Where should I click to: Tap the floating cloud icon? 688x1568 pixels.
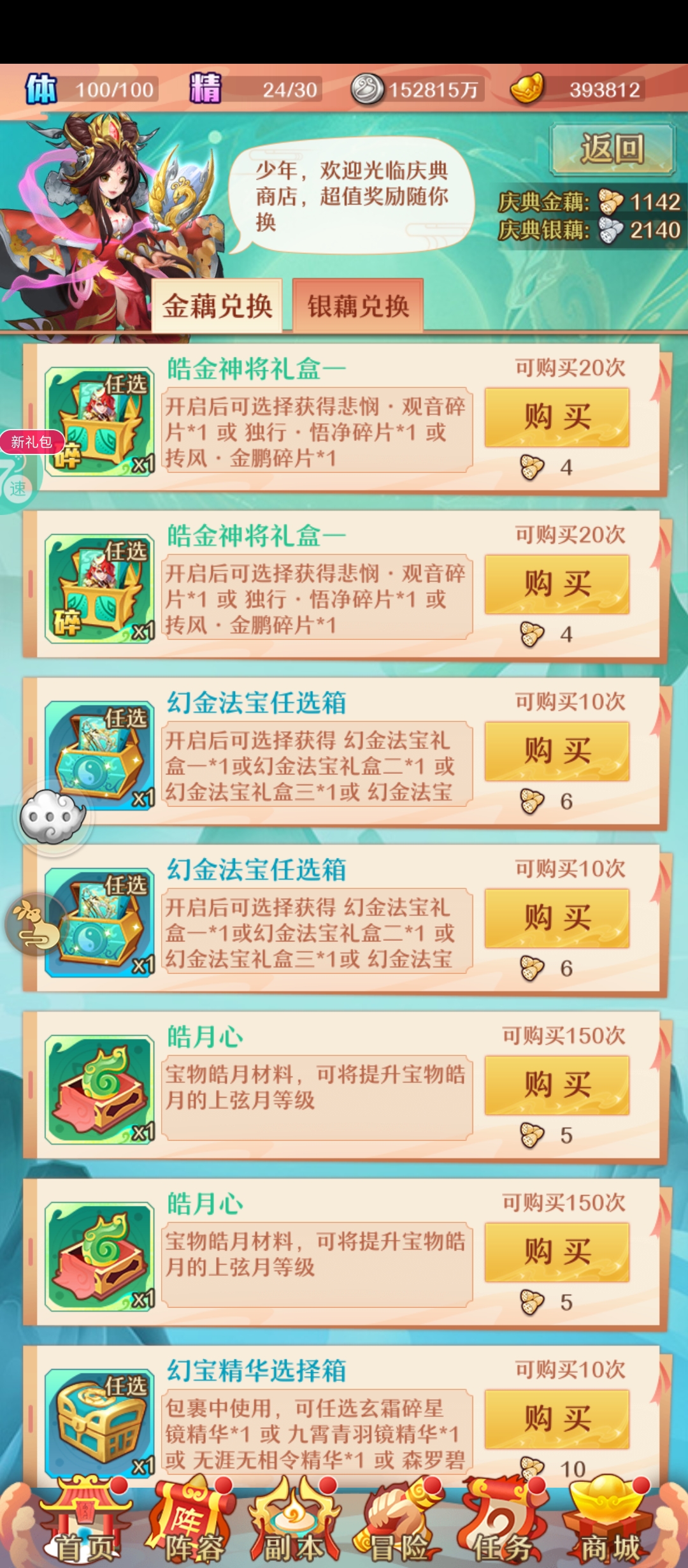(52, 817)
